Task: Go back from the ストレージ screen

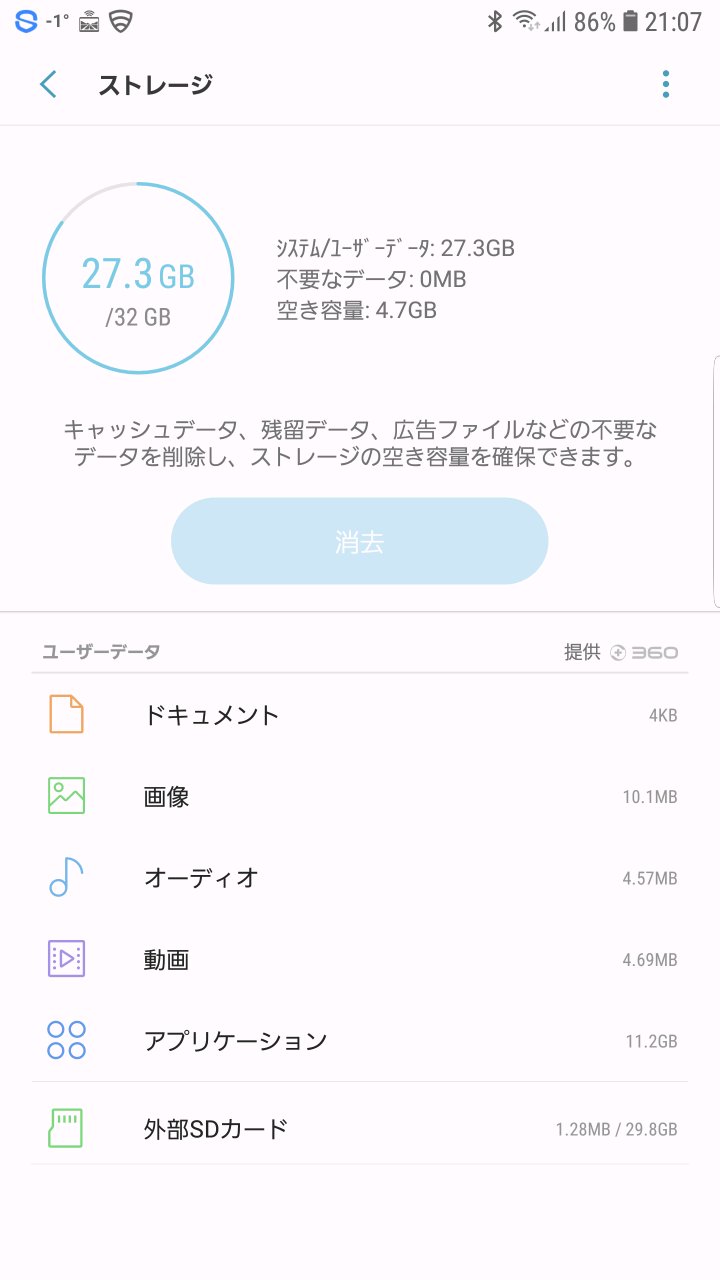Action: tap(48, 85)
